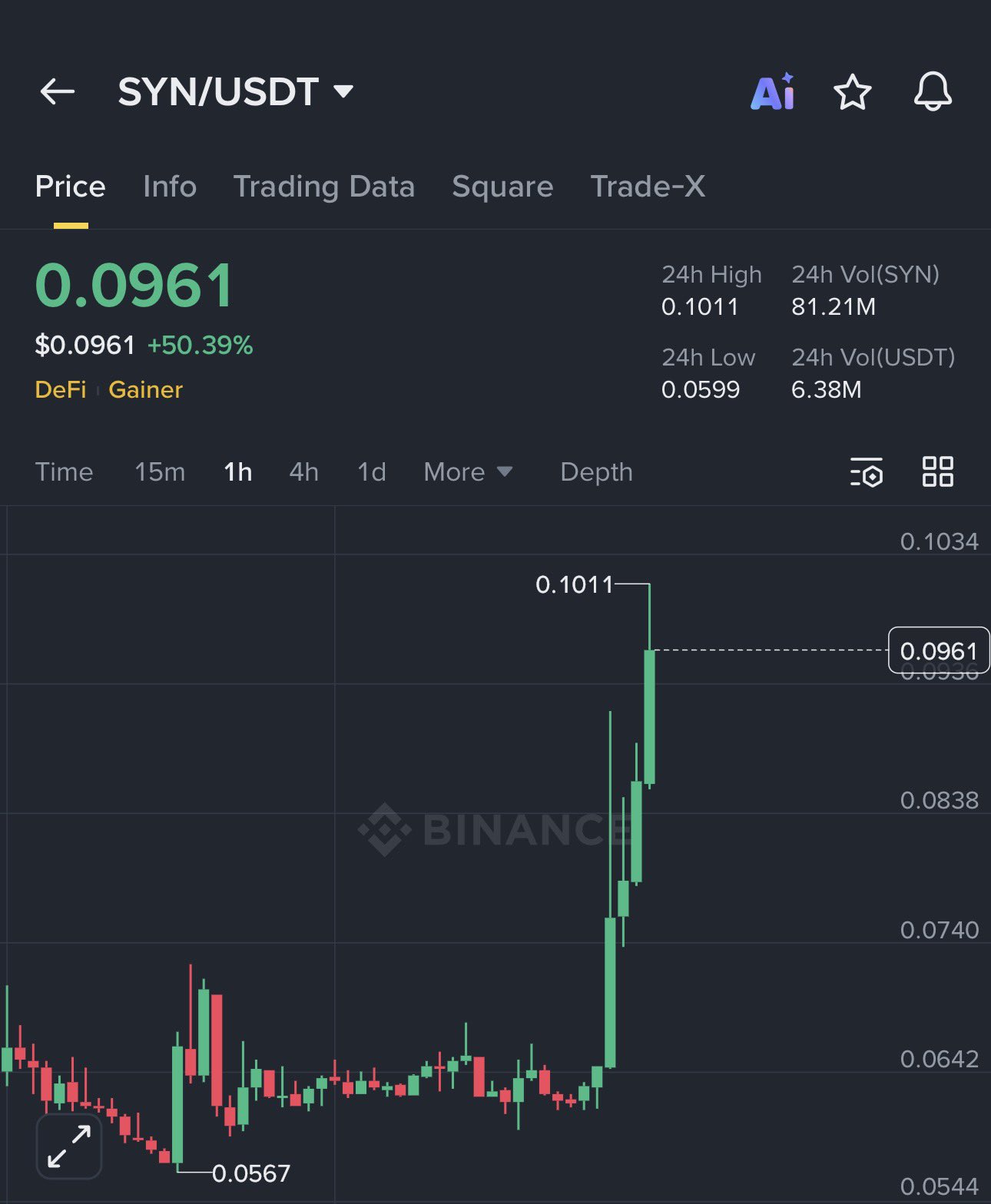Change chart interval to 15m
Screen dimensions: 991x1204
pyautogui.click(x=160, y=471)
